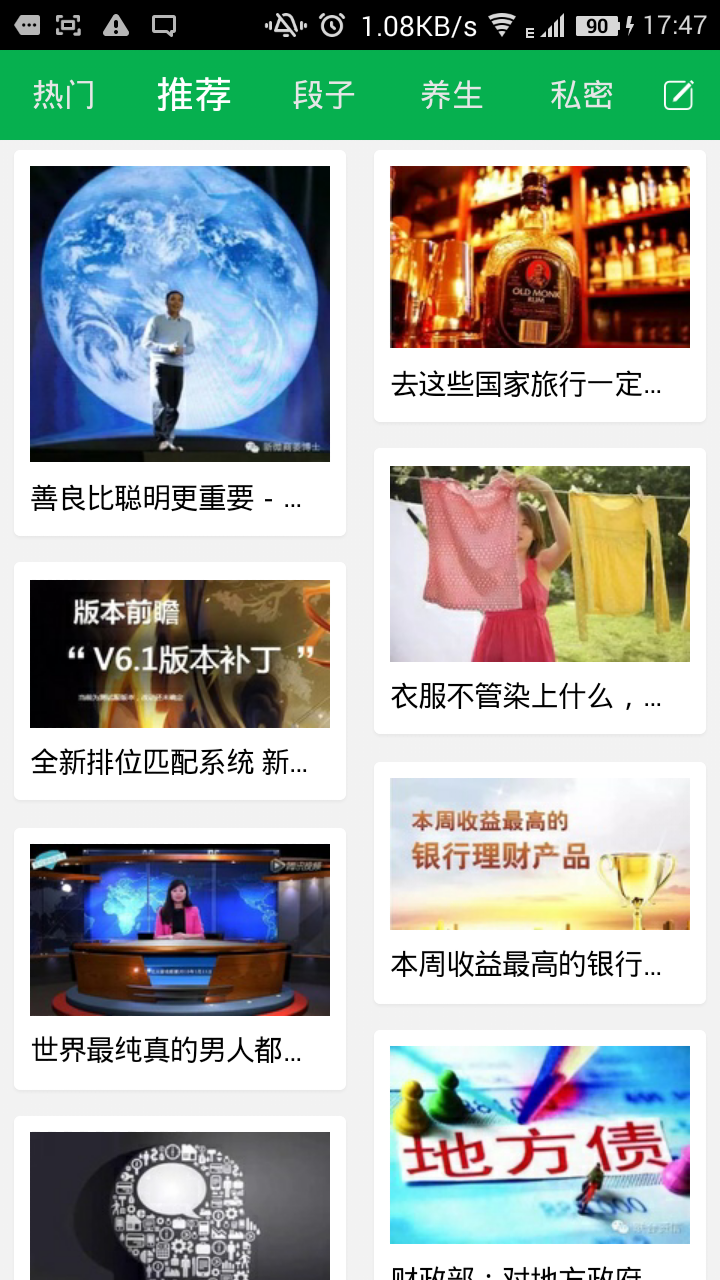The width and height of the screenshot is (720, 1280).
Task: Open the 养生 tab
Action: point(451,95)
